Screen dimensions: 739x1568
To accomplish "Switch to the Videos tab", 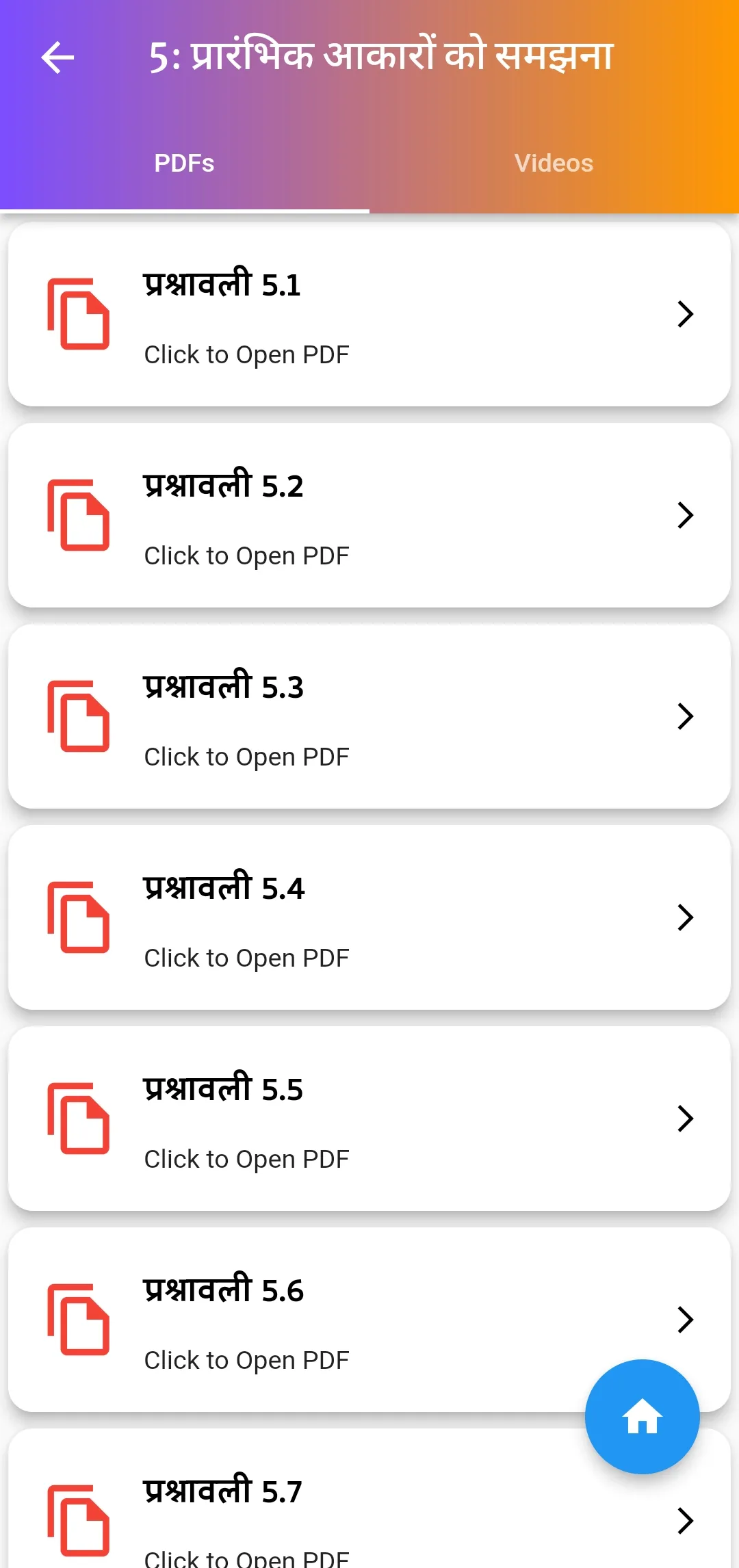I will [x=554, y=162].
